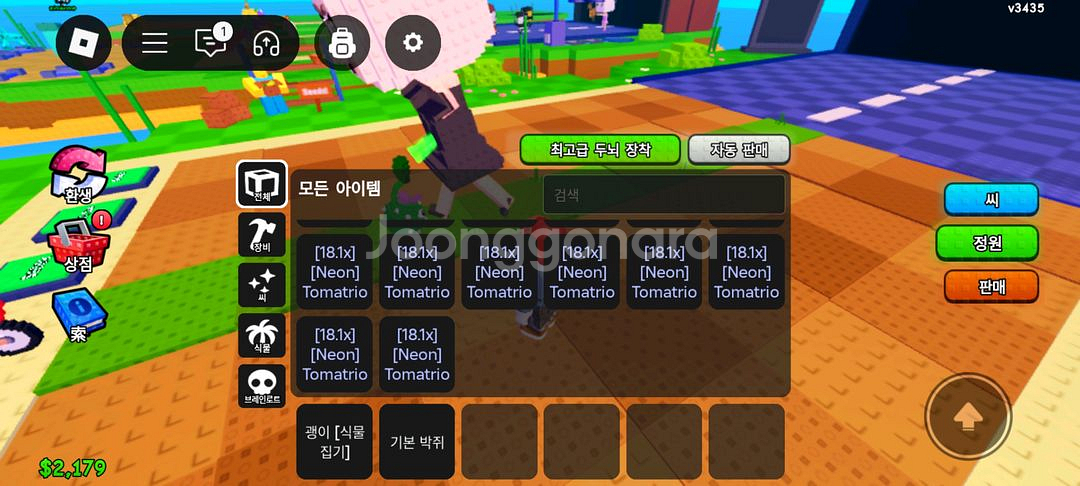Screen dimensions: 1080x486
Task: Tap the 자동 판매 button
Action: coord(739,149)
